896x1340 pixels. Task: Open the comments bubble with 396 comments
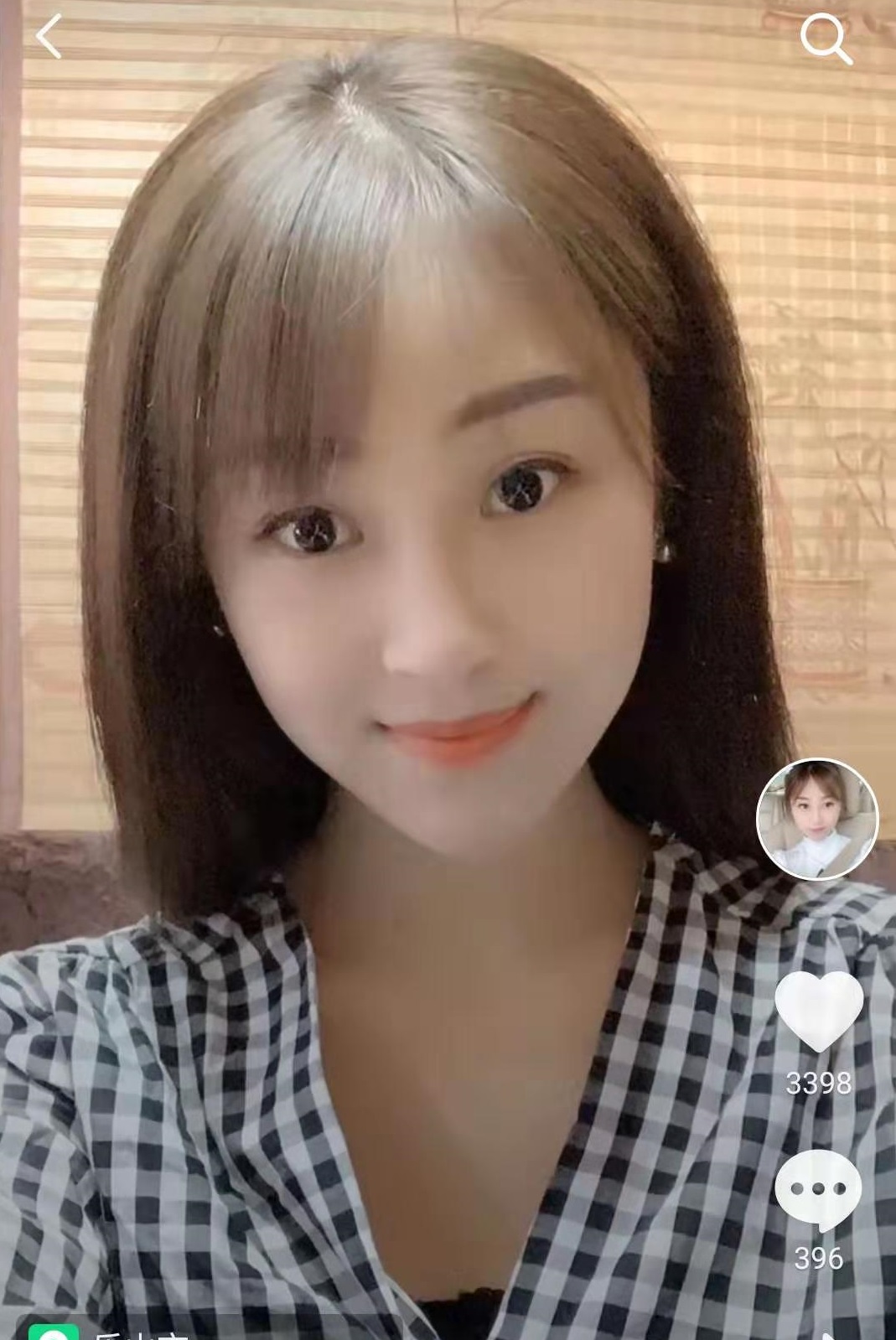pos(818,1189)
